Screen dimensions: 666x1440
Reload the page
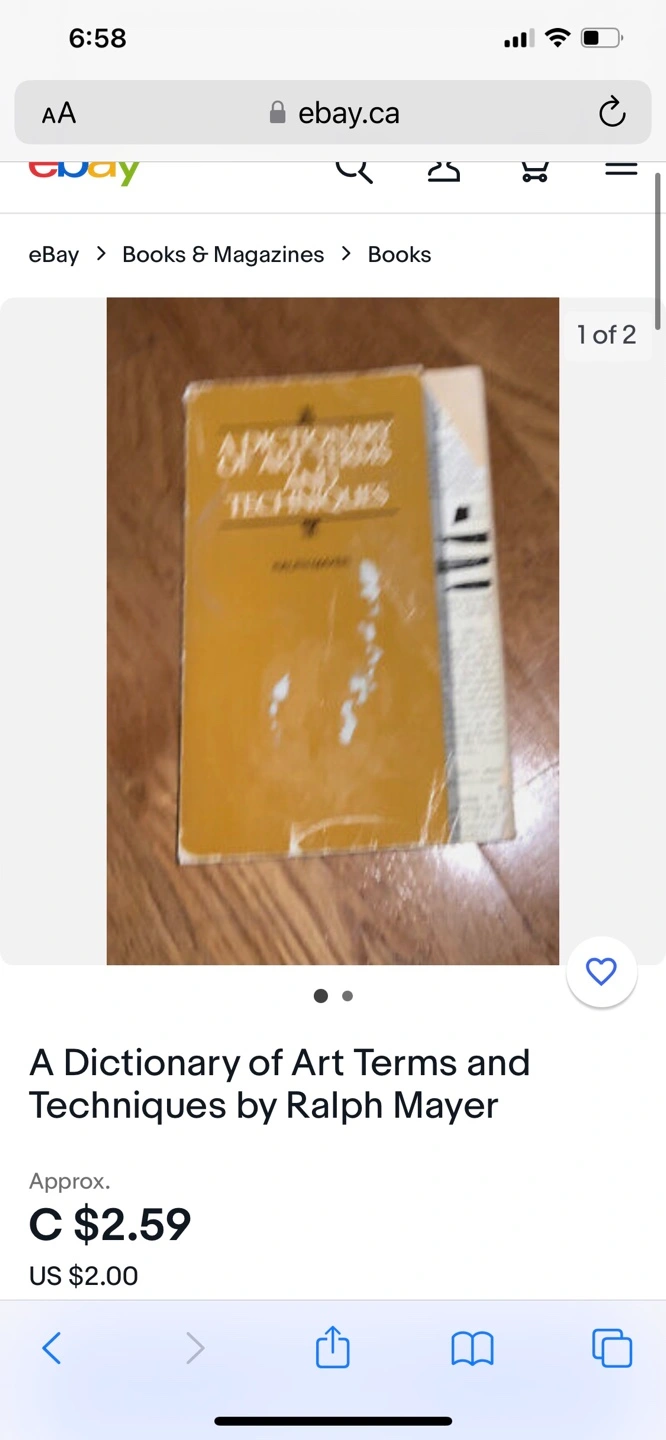click(612, 113)
